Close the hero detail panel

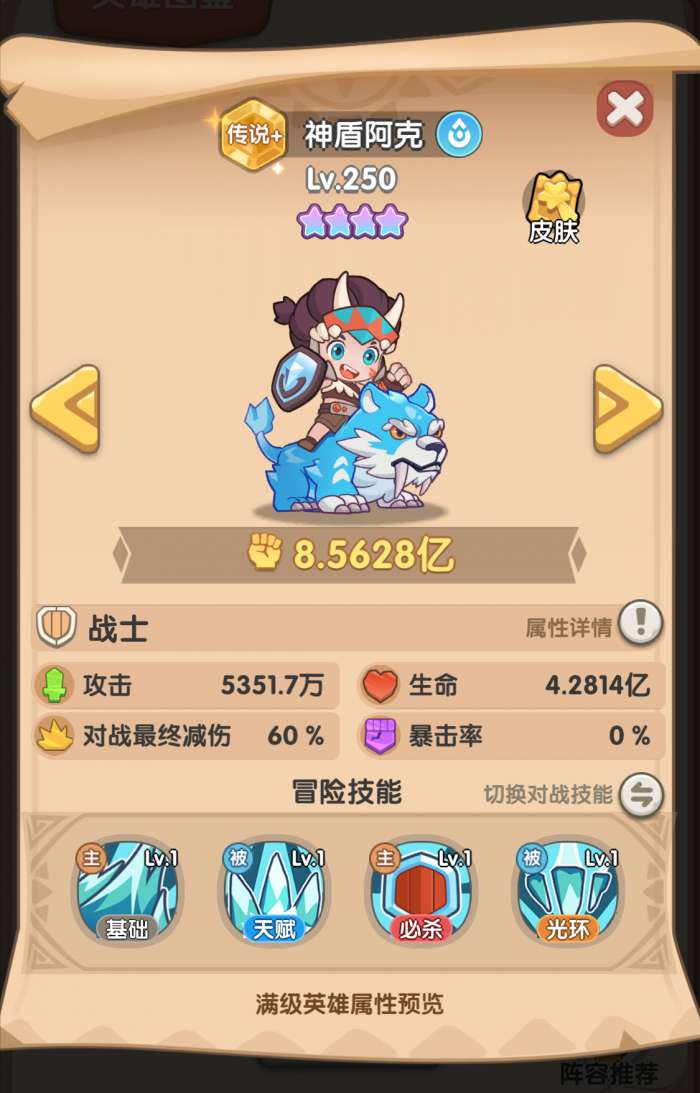tap(625, 109)
